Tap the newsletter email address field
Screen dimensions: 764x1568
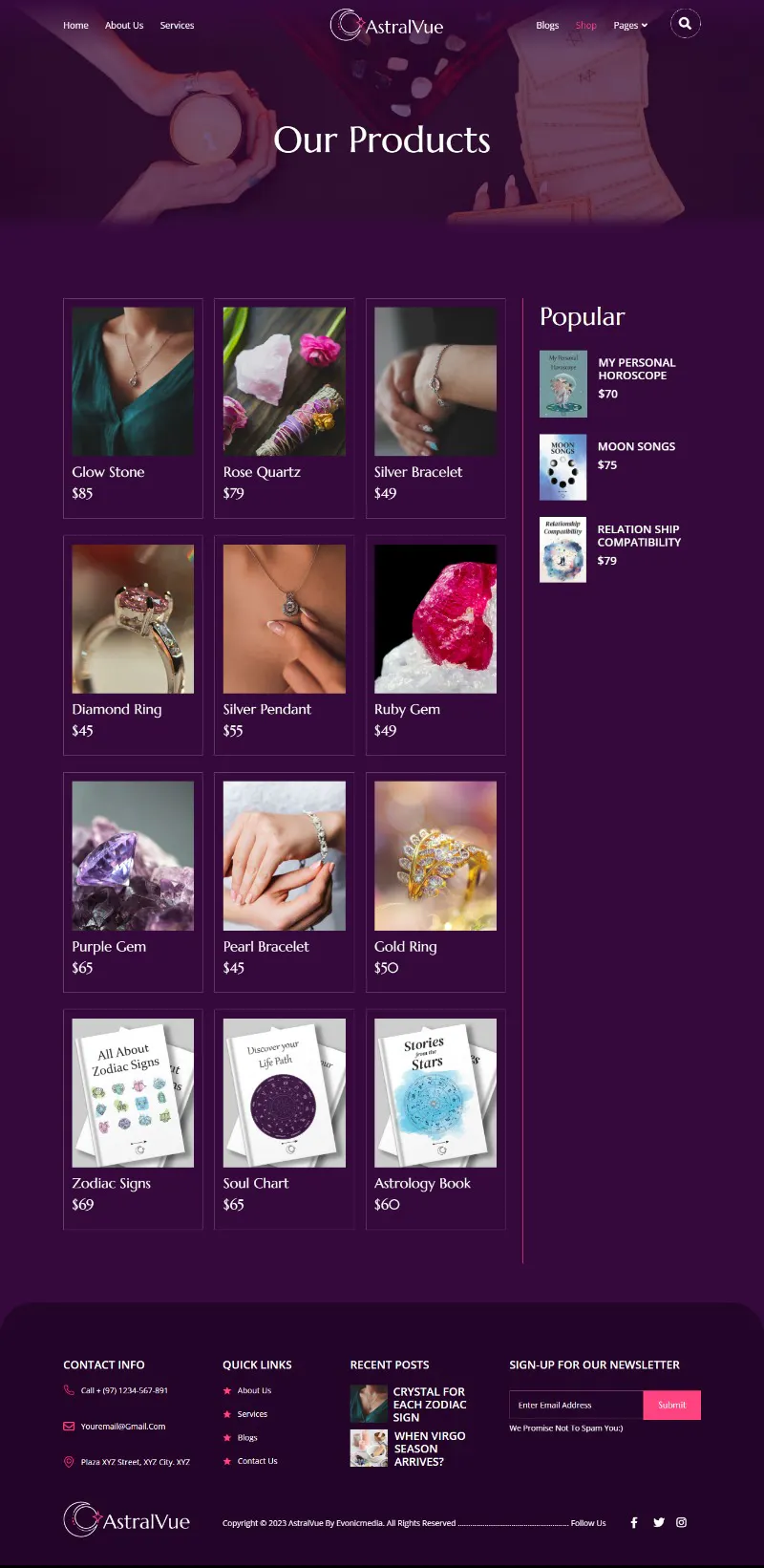click(x=576, y=1405)
